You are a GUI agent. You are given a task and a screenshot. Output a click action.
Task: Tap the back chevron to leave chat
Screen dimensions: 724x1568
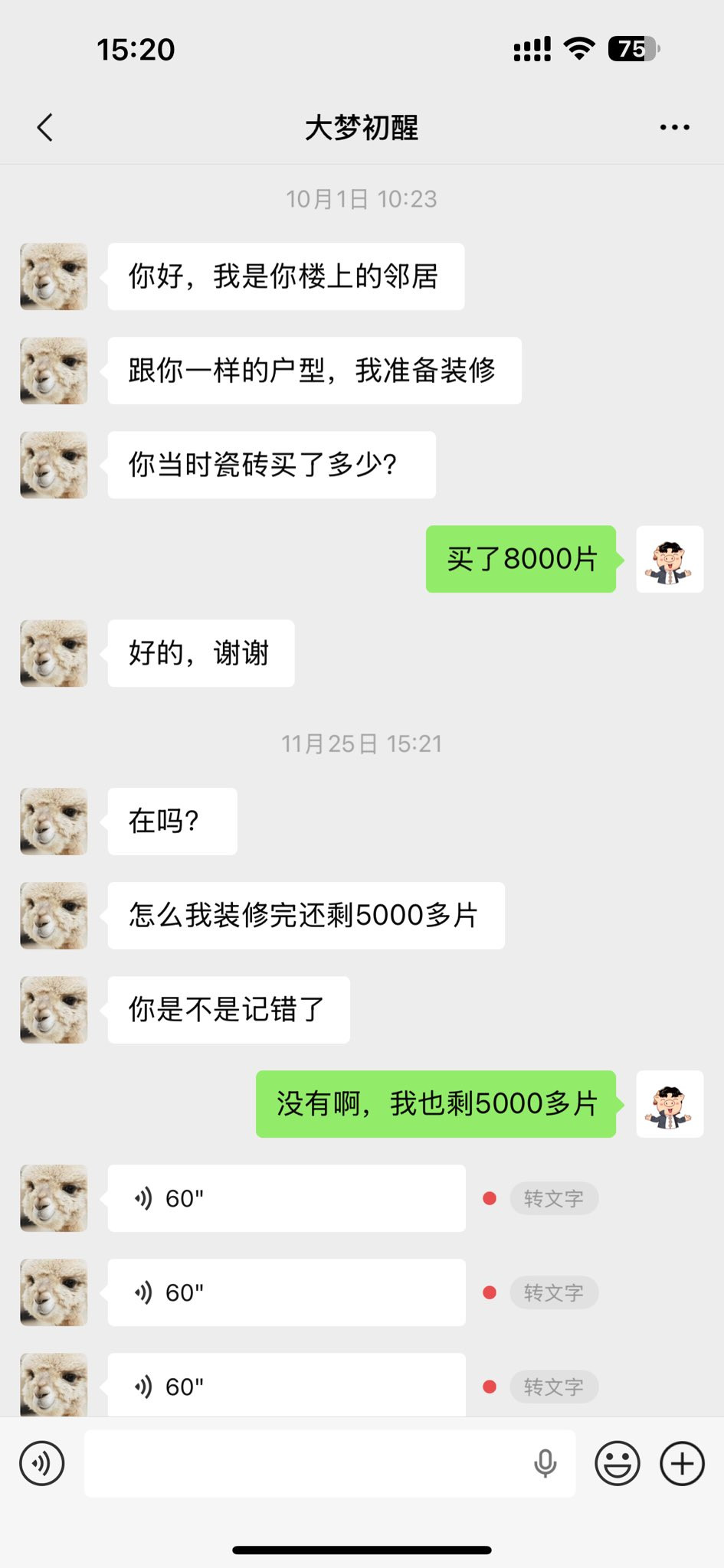pyautogui.click(x=44, y=127)
